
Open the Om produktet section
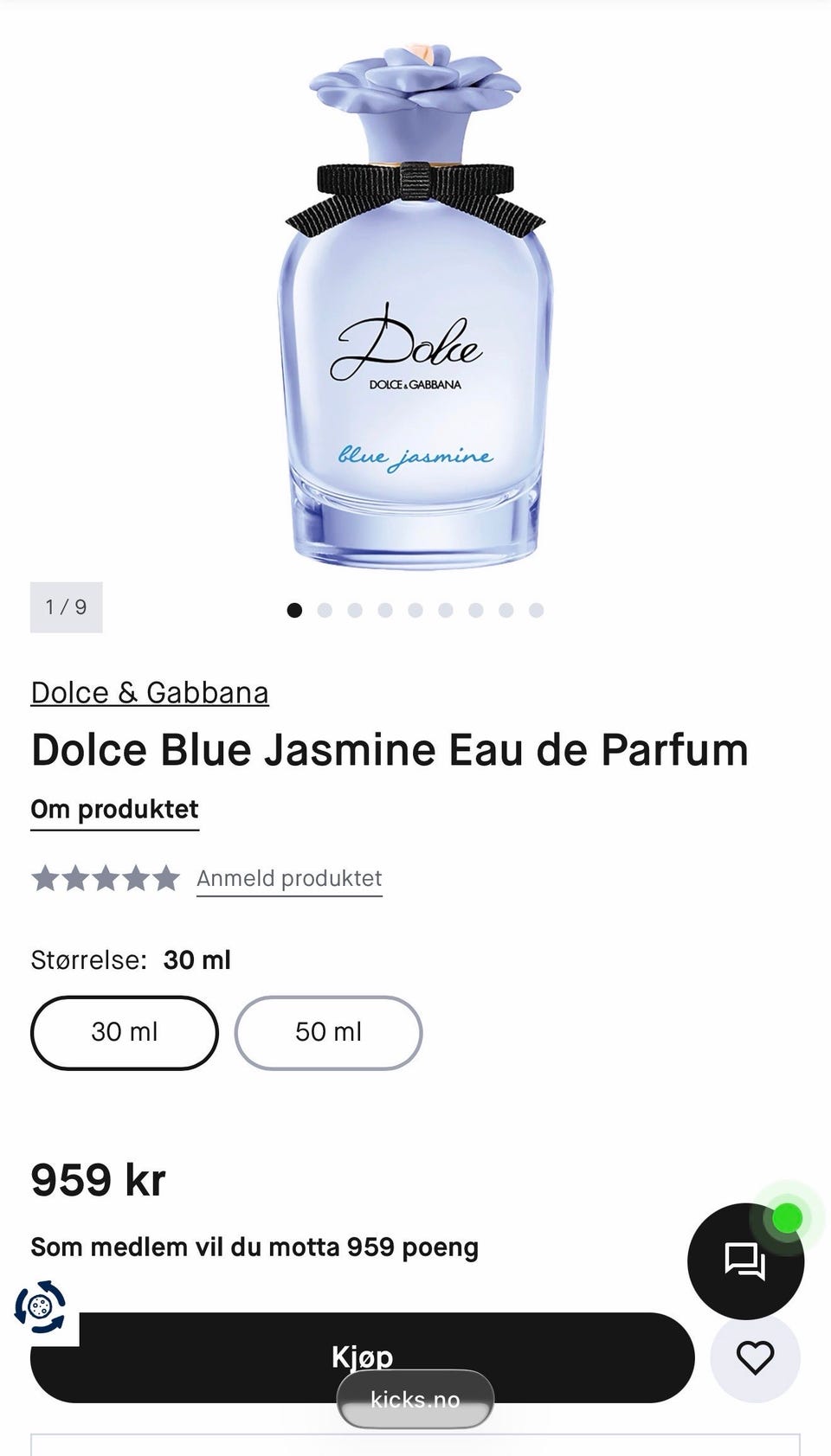(115, 810)
